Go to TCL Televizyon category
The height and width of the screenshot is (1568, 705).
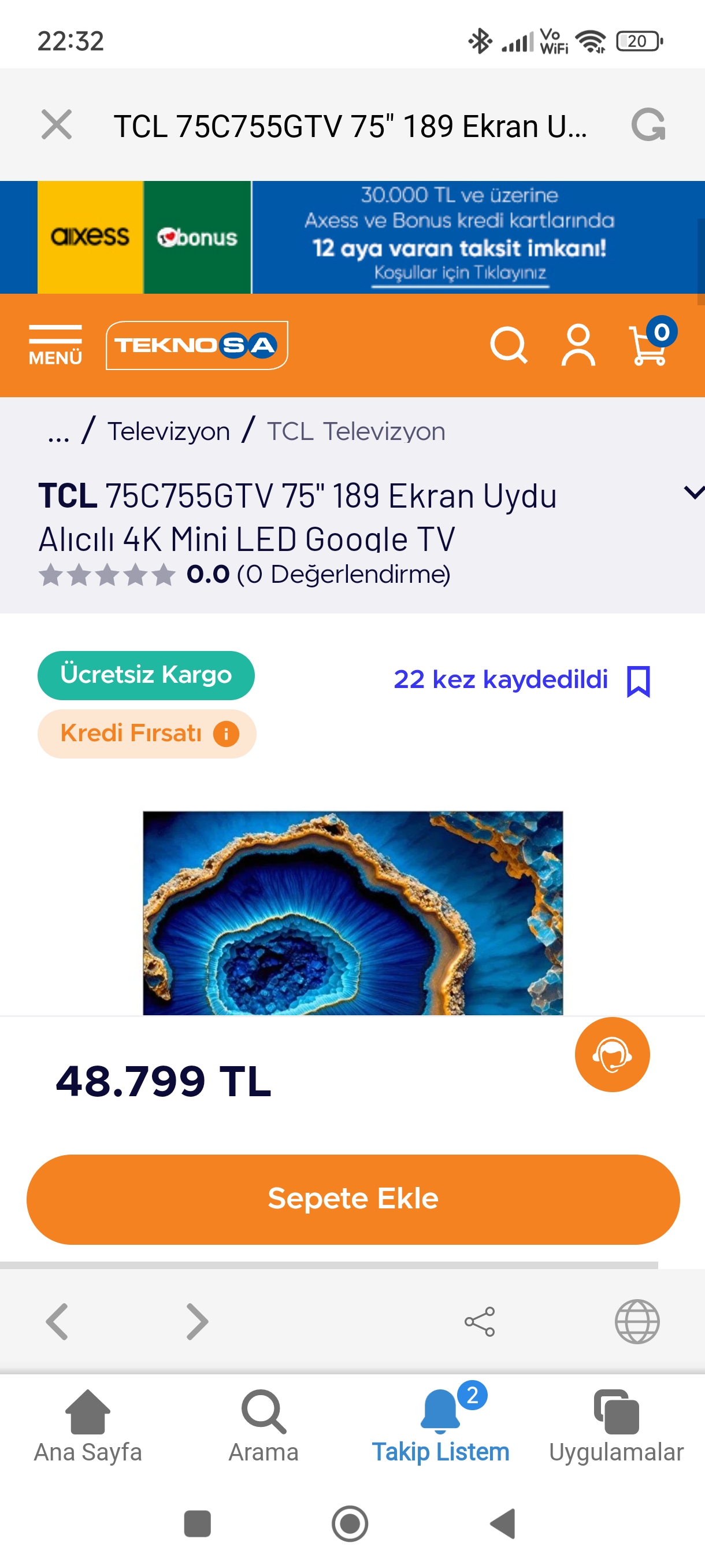356,431
